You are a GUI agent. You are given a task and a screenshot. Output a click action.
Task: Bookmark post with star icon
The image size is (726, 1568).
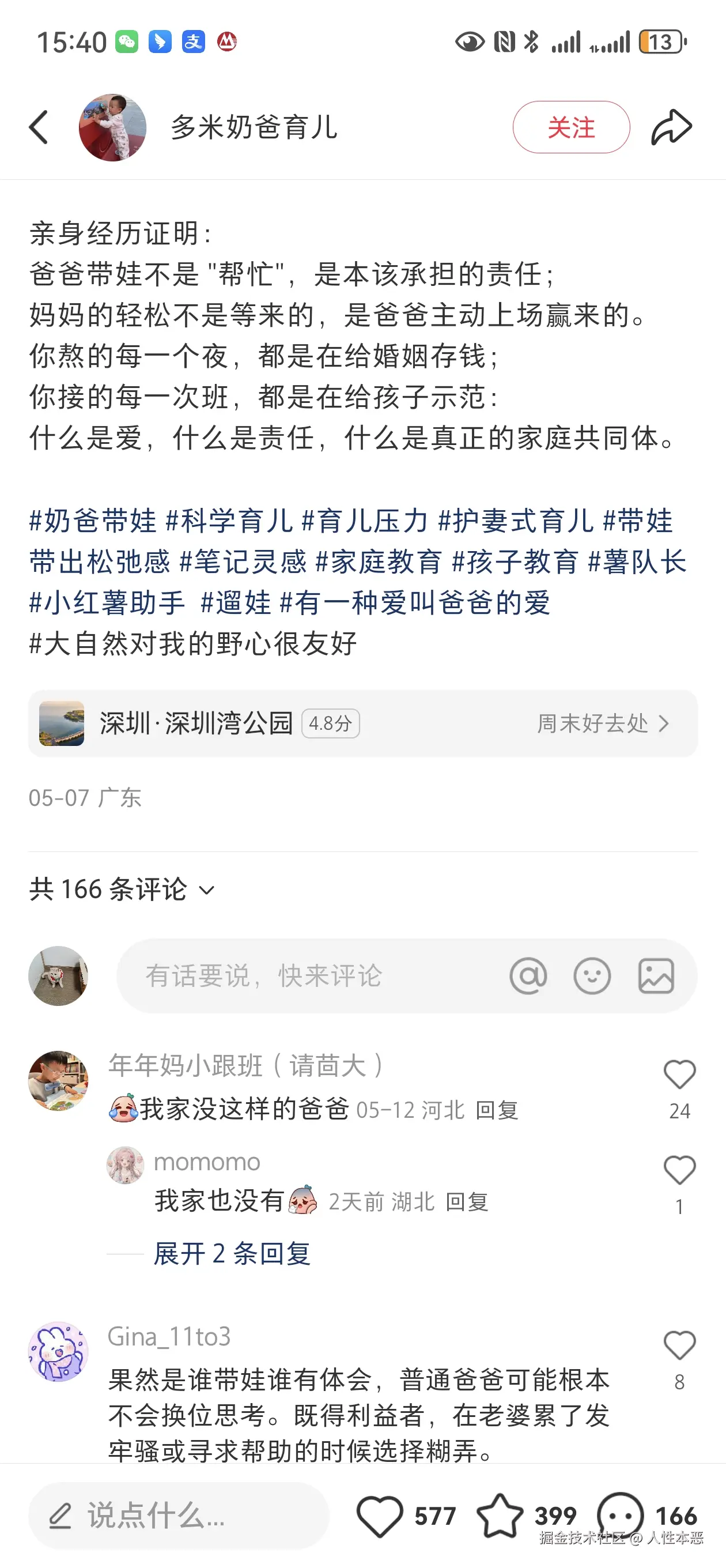coord(500,1515)
